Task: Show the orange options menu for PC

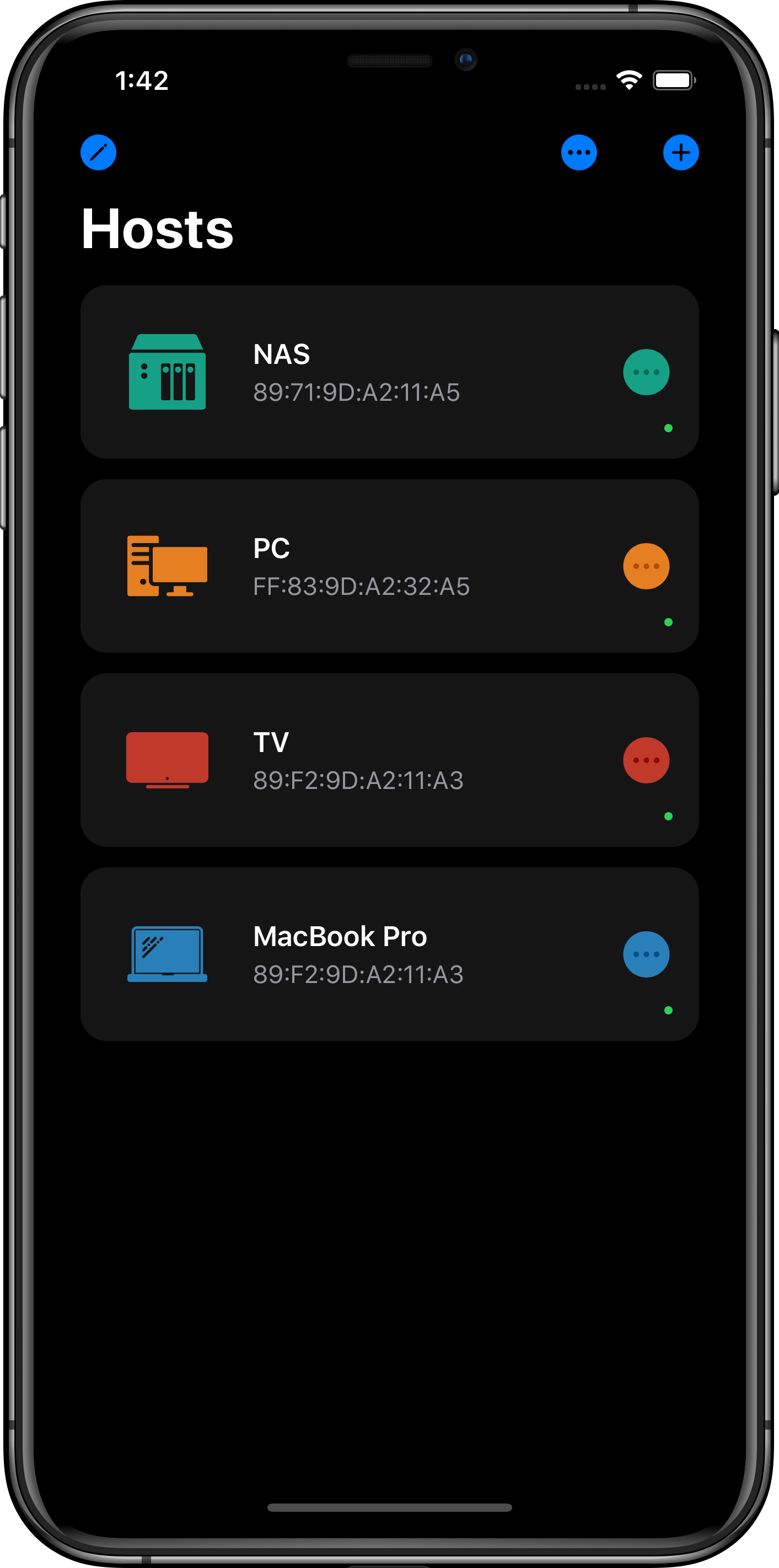Action: (646, 566)
